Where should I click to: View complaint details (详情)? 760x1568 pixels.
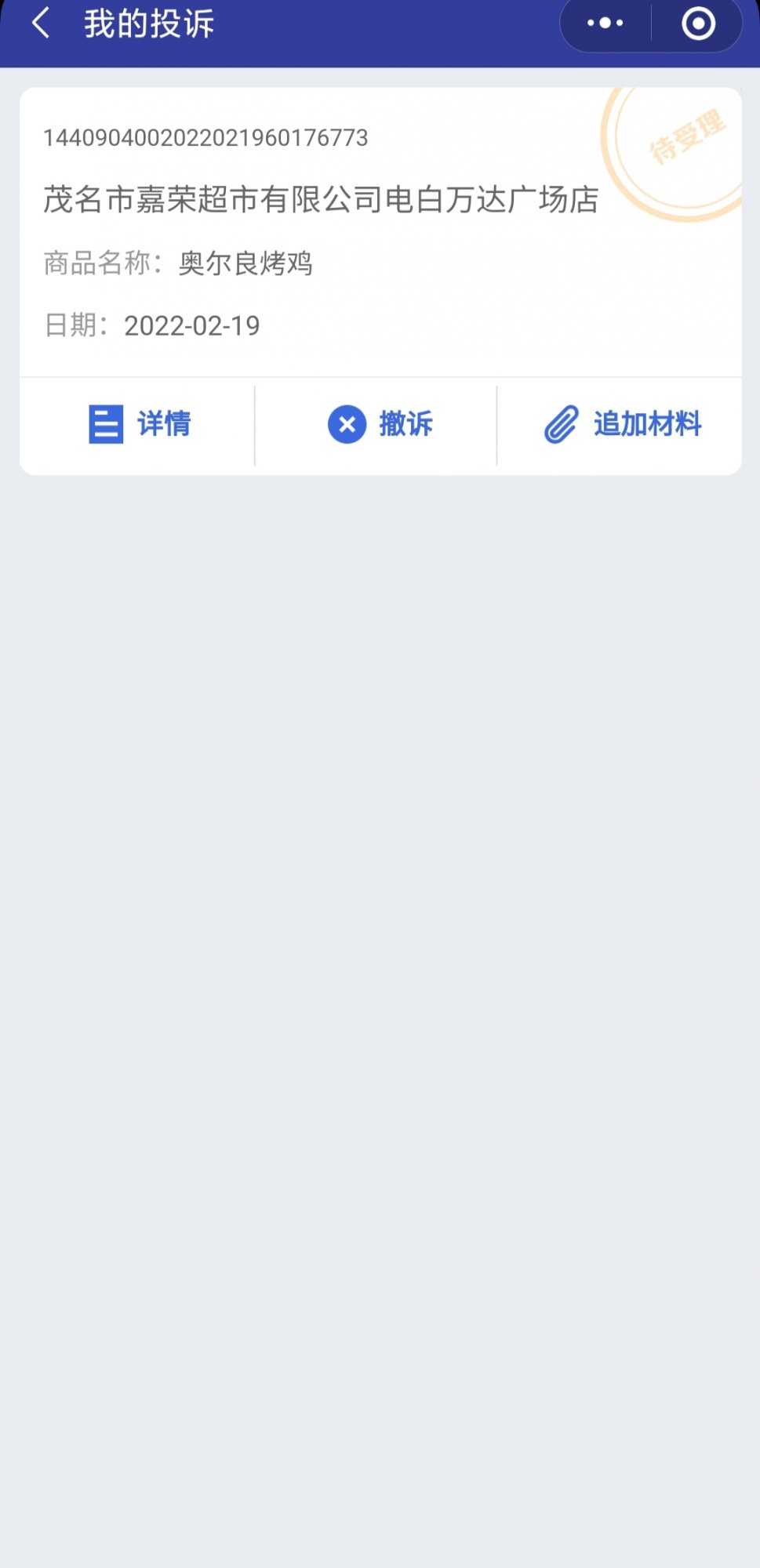pyautogui.click(x=140, y=424)
